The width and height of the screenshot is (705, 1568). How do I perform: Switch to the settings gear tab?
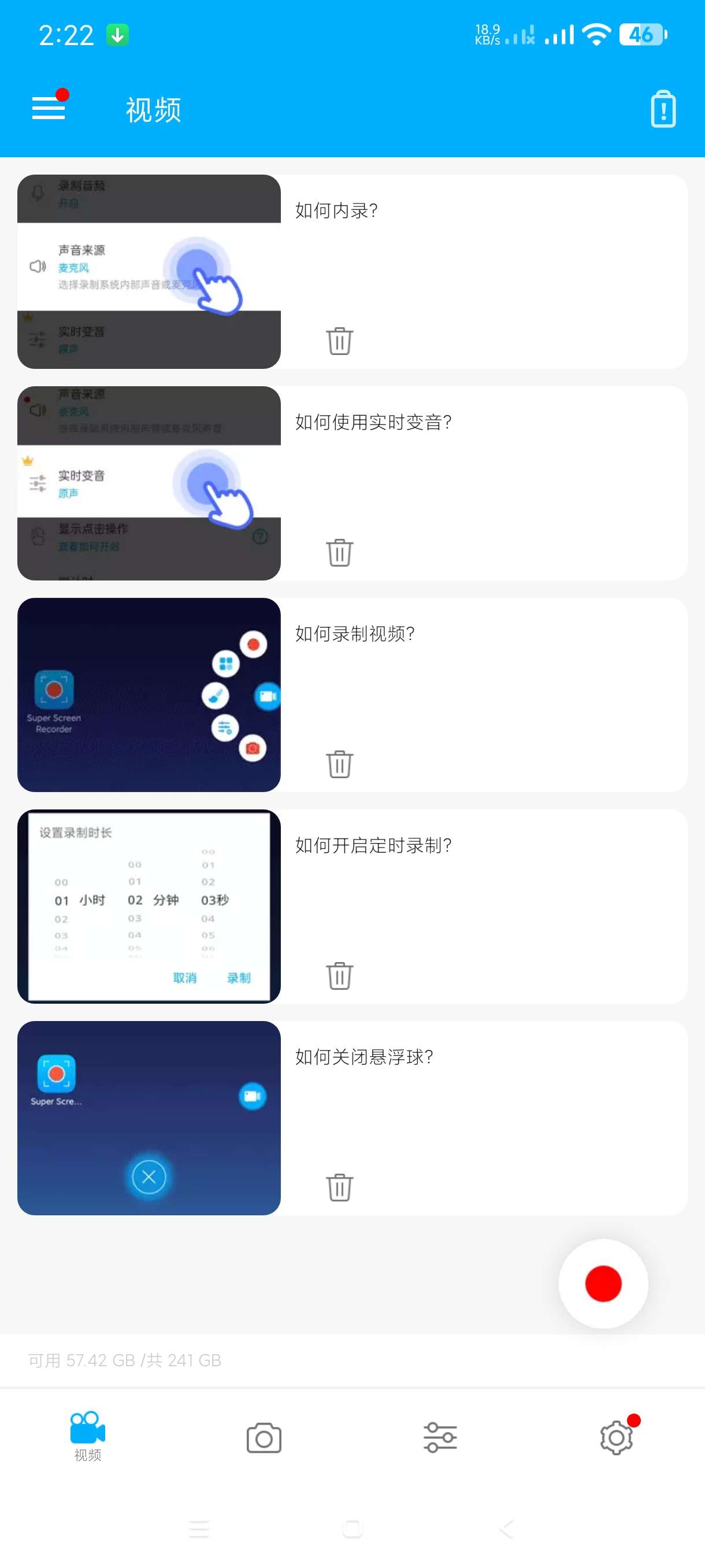(616, 1438)
